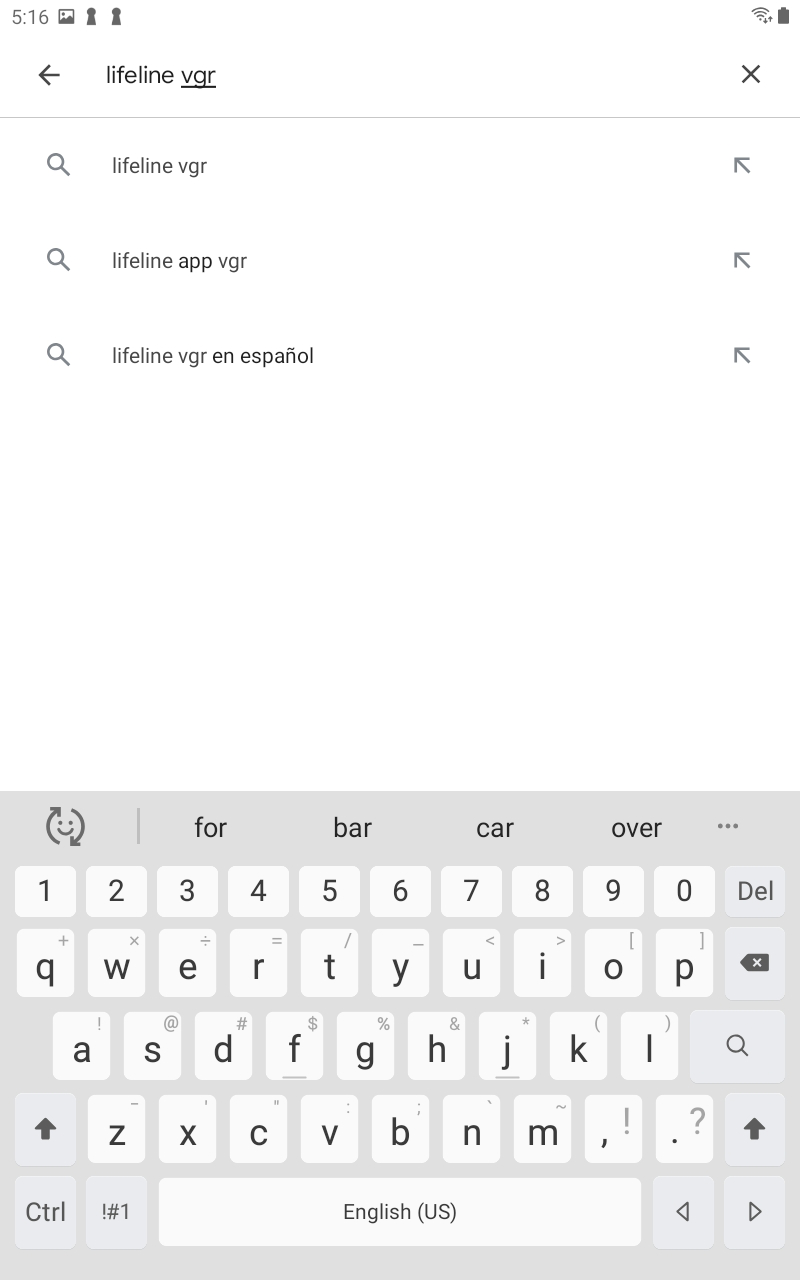Screen dimensions: 800x1280
Task: Clear the search text with the X
Action: point(750,74)
